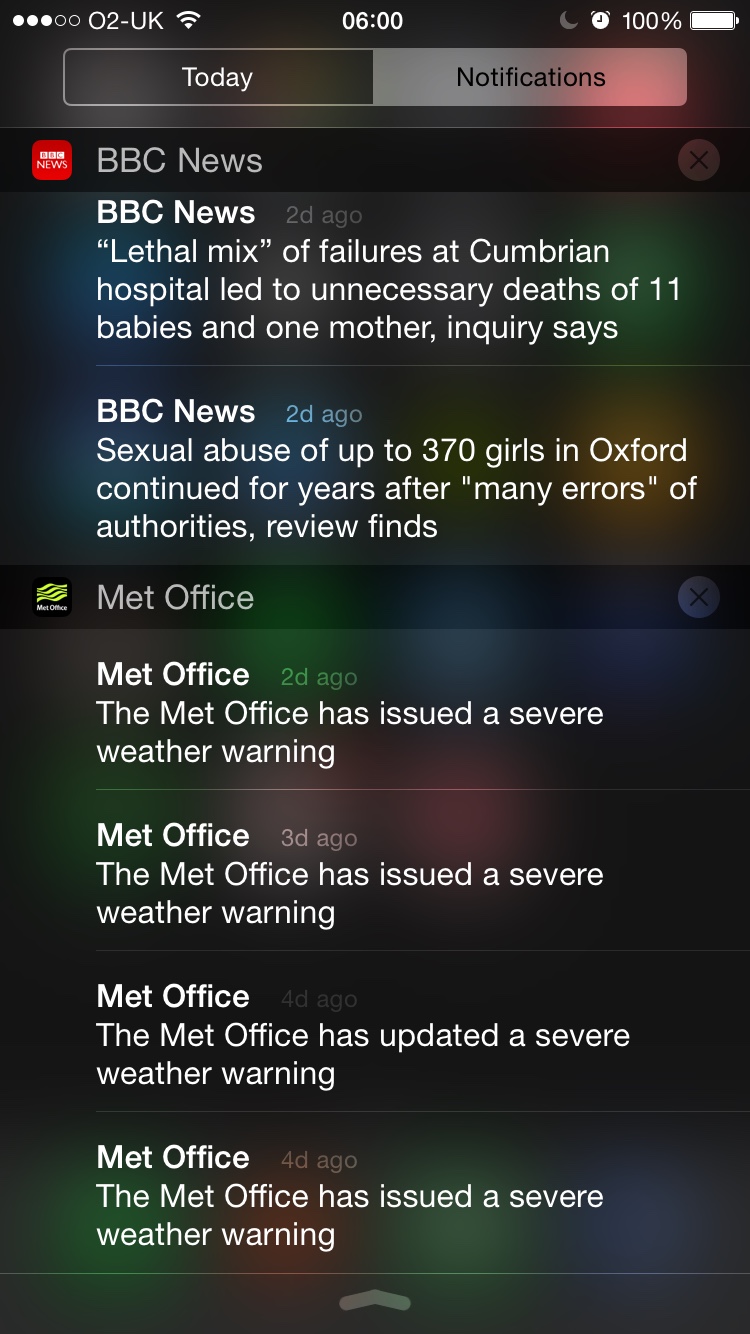Dismiss the Met Office notifications group

click(x=698, y=597)
